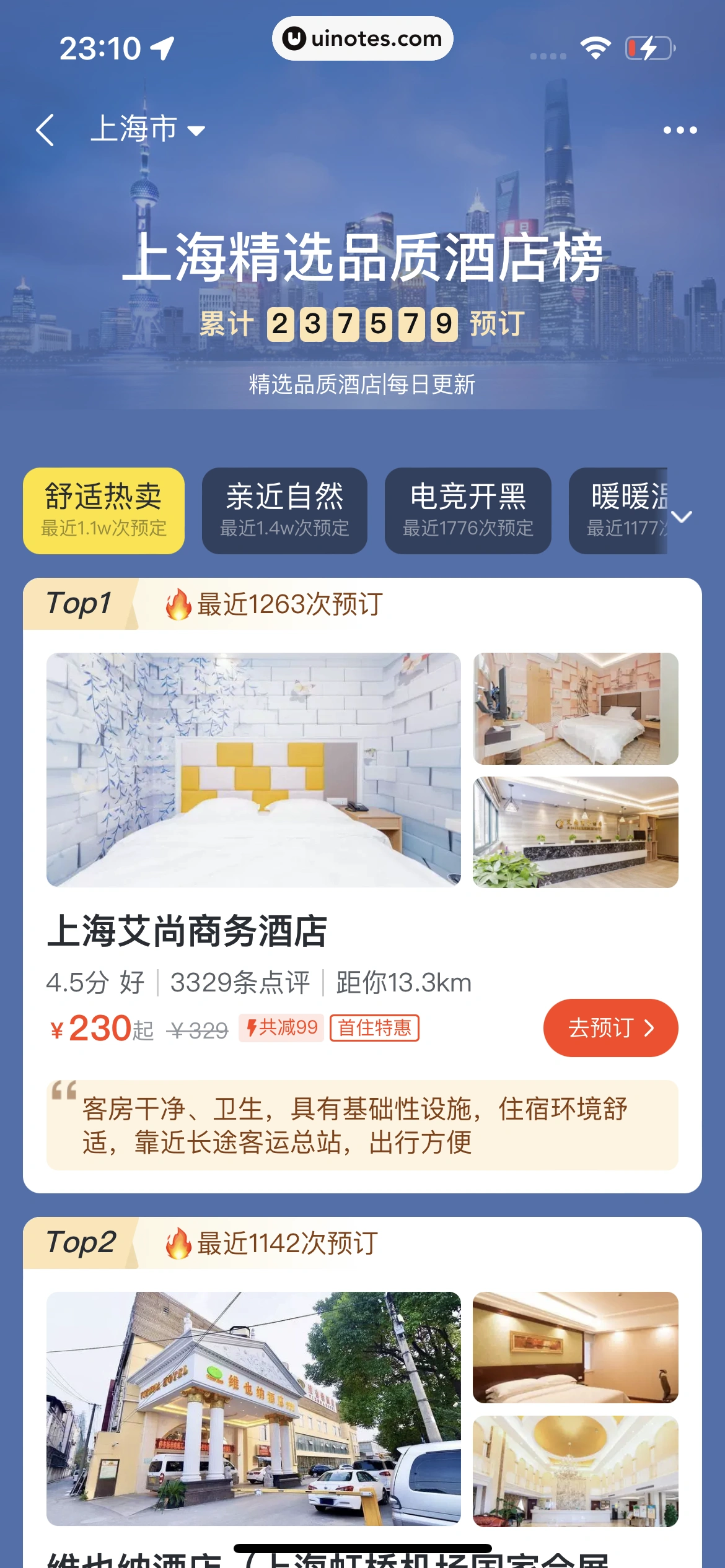Image resolution: width=725 pixels, height=1568 pixels.
Task: Switch to the 电竞开黑 tab
Action: 468,510
